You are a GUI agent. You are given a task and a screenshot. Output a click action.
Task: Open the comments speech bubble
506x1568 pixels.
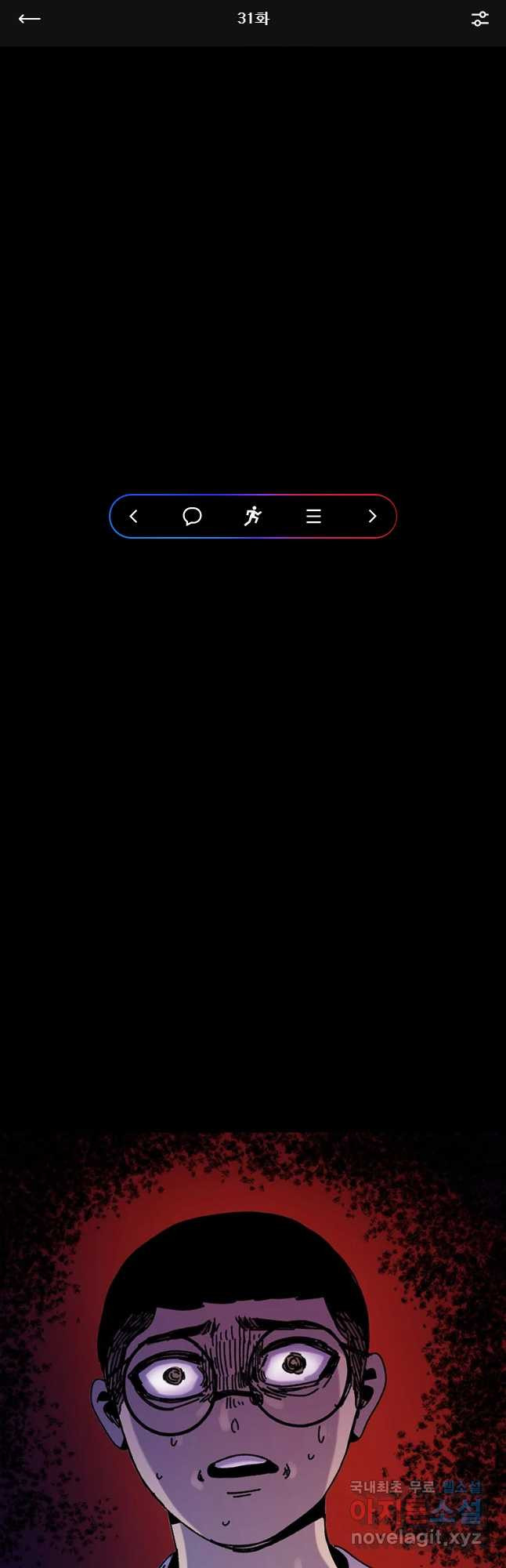pyautogui.click(x=192, y=516)
